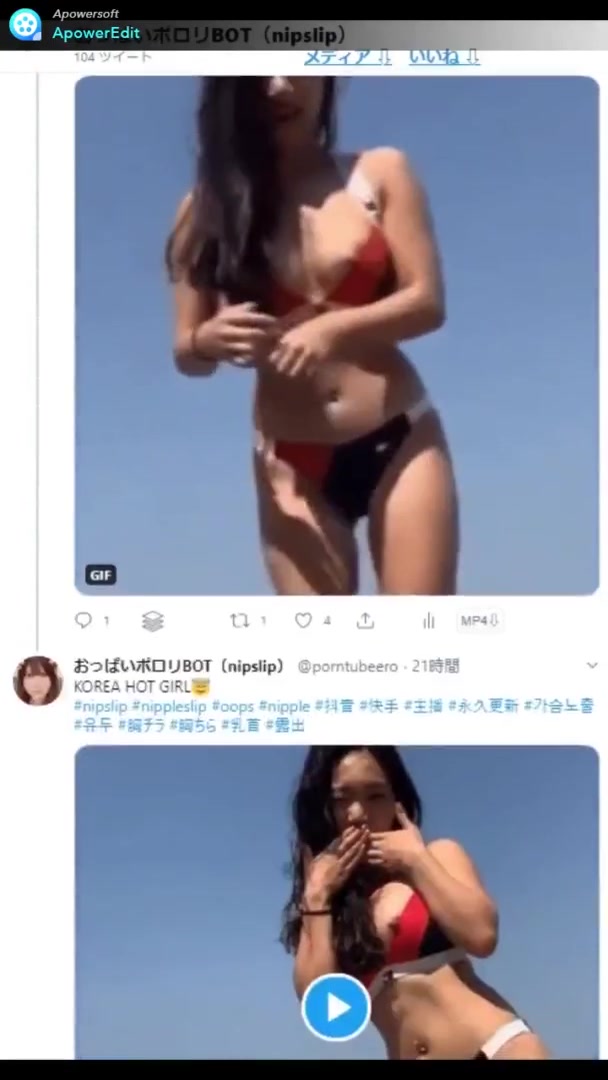The width and height of the screenshot is (608, 1080).
Task: Reply to the GIF tweet
Action: [x=84, y=620]
